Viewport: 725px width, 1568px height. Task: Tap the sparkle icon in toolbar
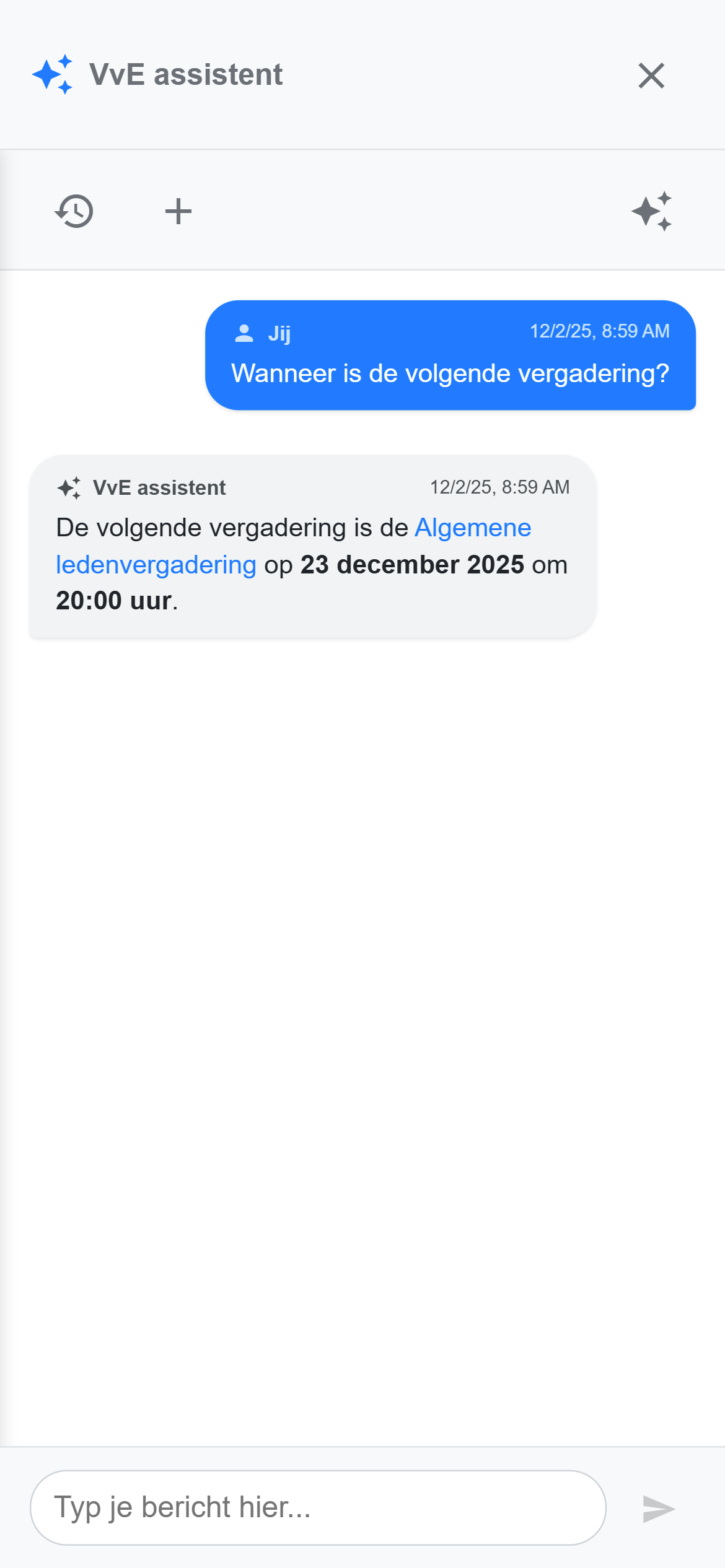click(651, 211)
